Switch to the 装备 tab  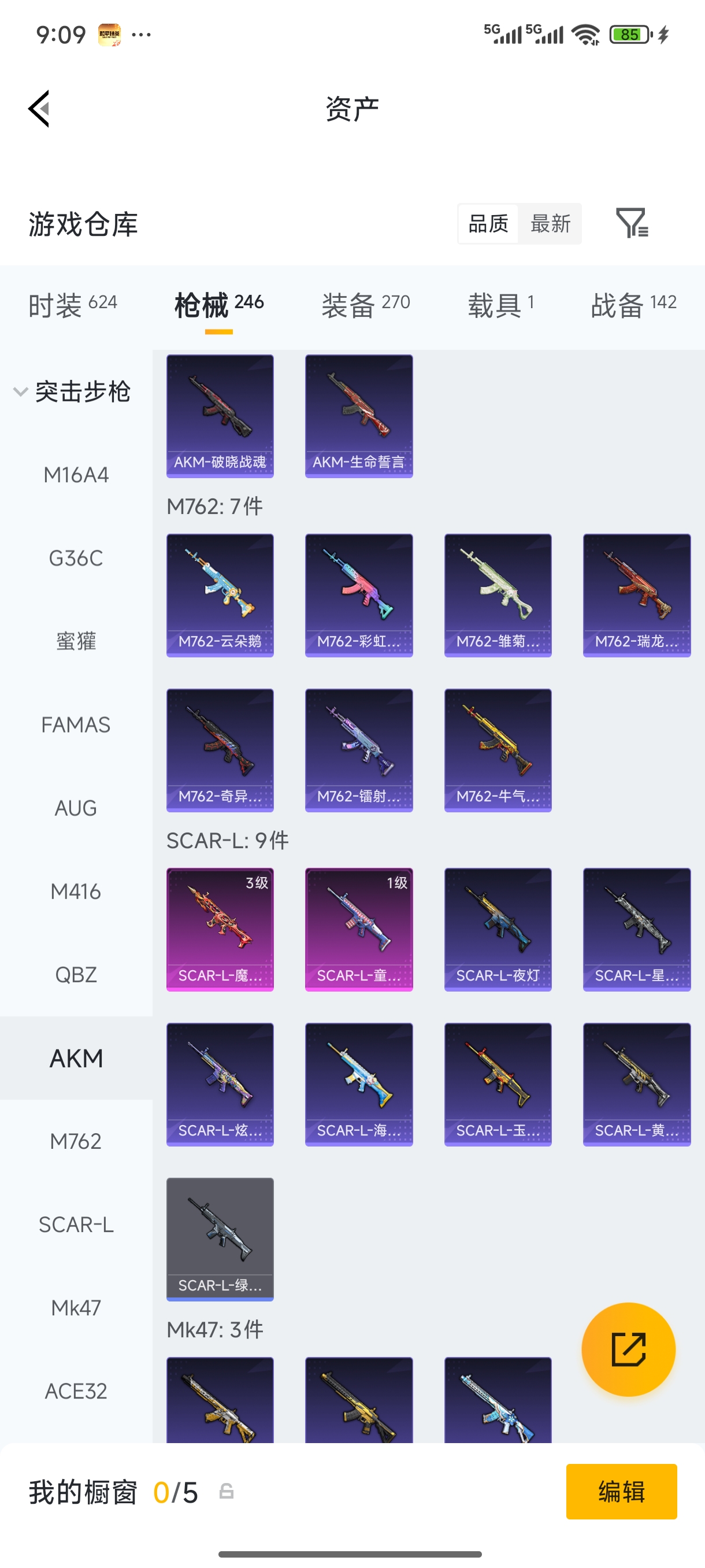(366, 304)
